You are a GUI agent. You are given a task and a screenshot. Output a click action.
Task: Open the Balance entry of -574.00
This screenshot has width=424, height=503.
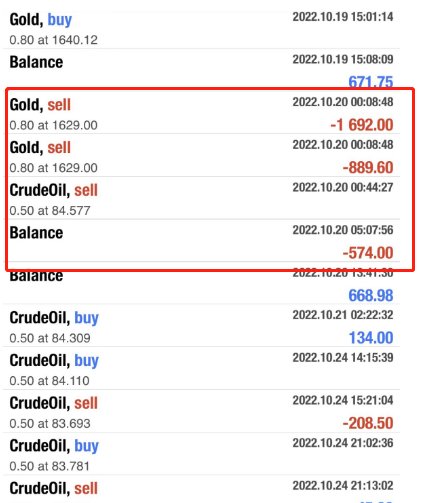201,241
